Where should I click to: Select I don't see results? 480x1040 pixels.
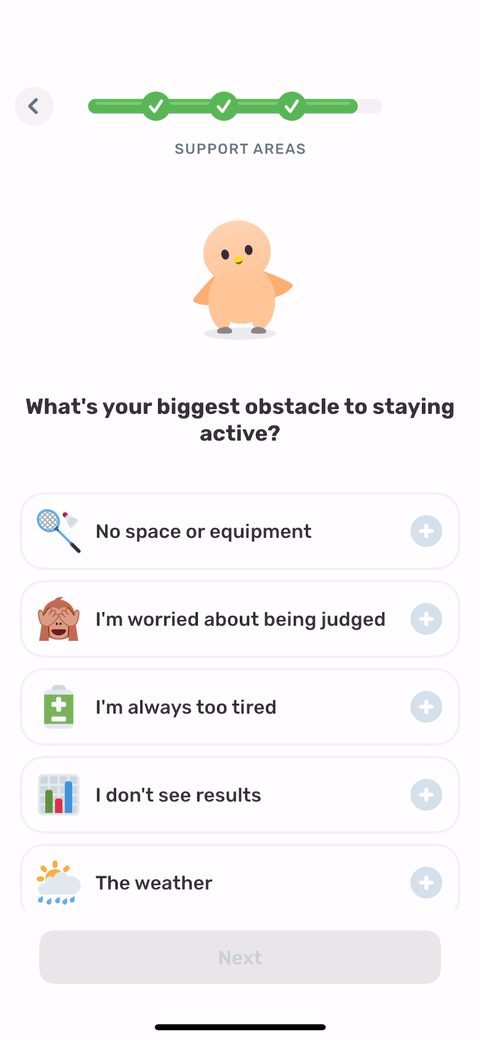[x=240, y=795]
